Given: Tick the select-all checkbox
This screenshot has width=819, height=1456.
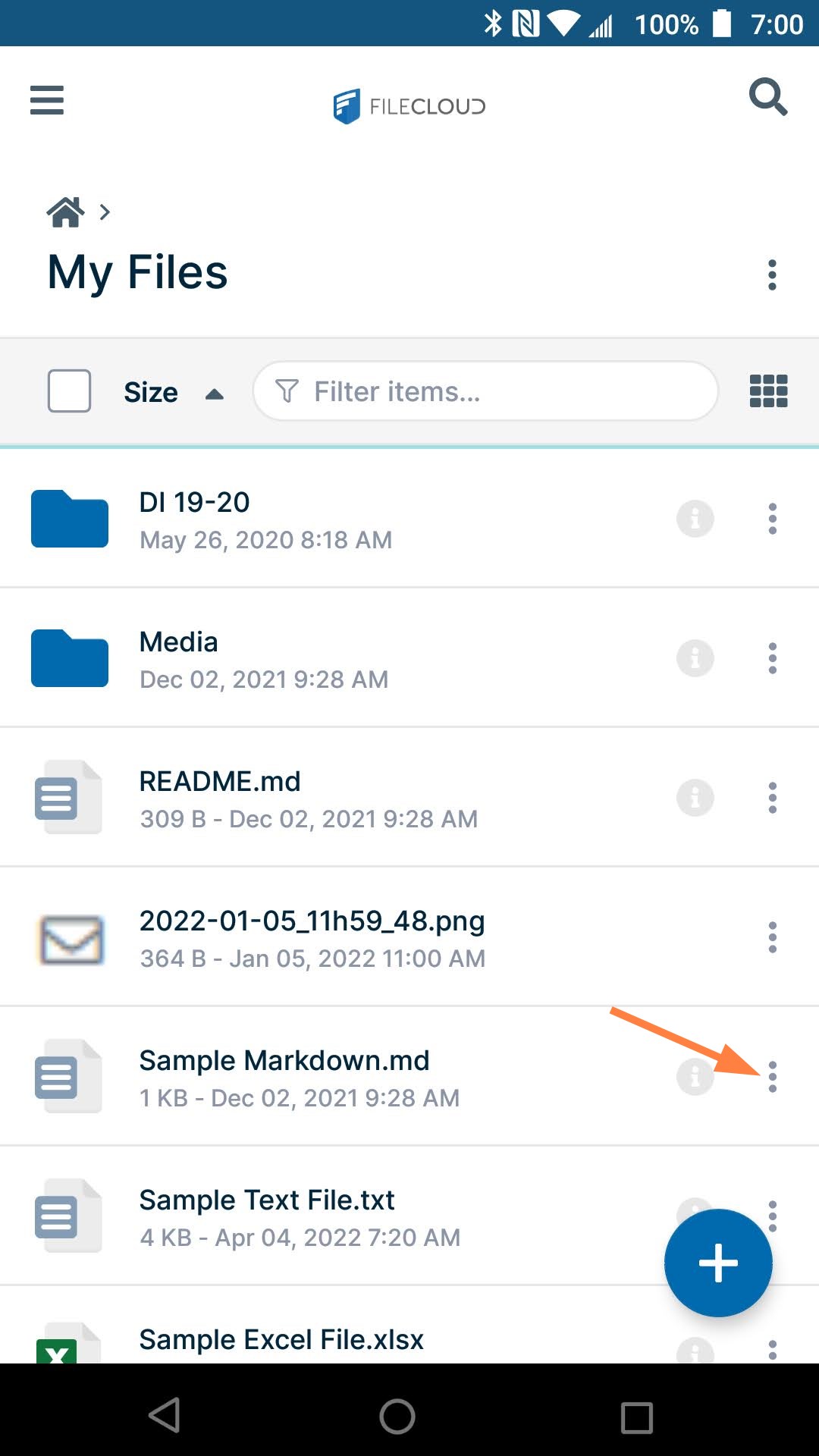Looking at the screenshot, I should point(69,391).
